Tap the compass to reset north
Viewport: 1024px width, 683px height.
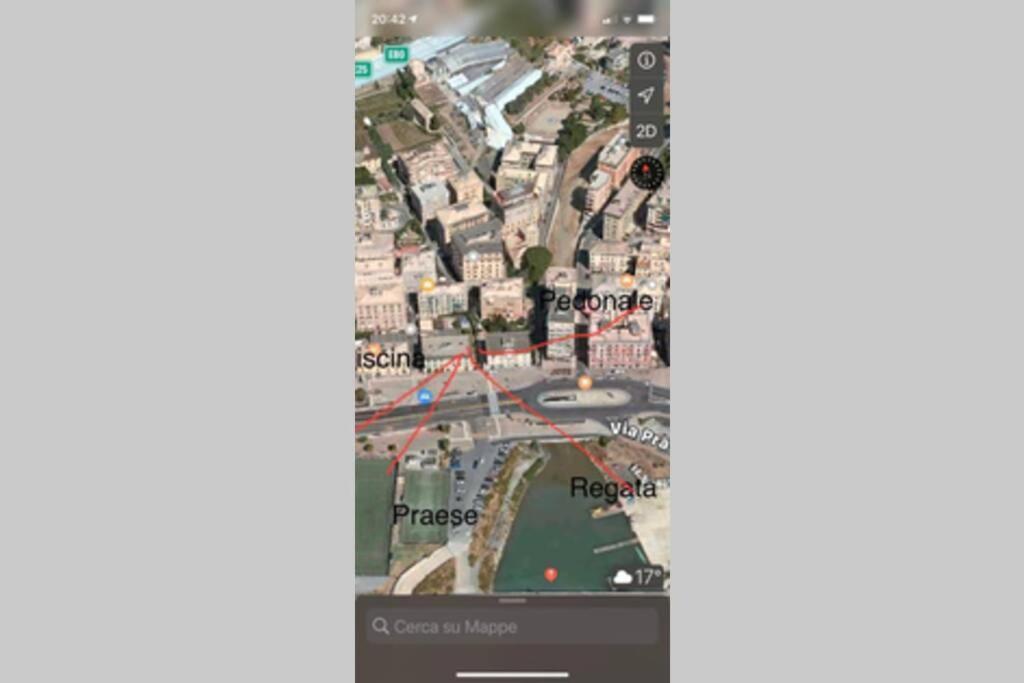(x=647, y=172)
